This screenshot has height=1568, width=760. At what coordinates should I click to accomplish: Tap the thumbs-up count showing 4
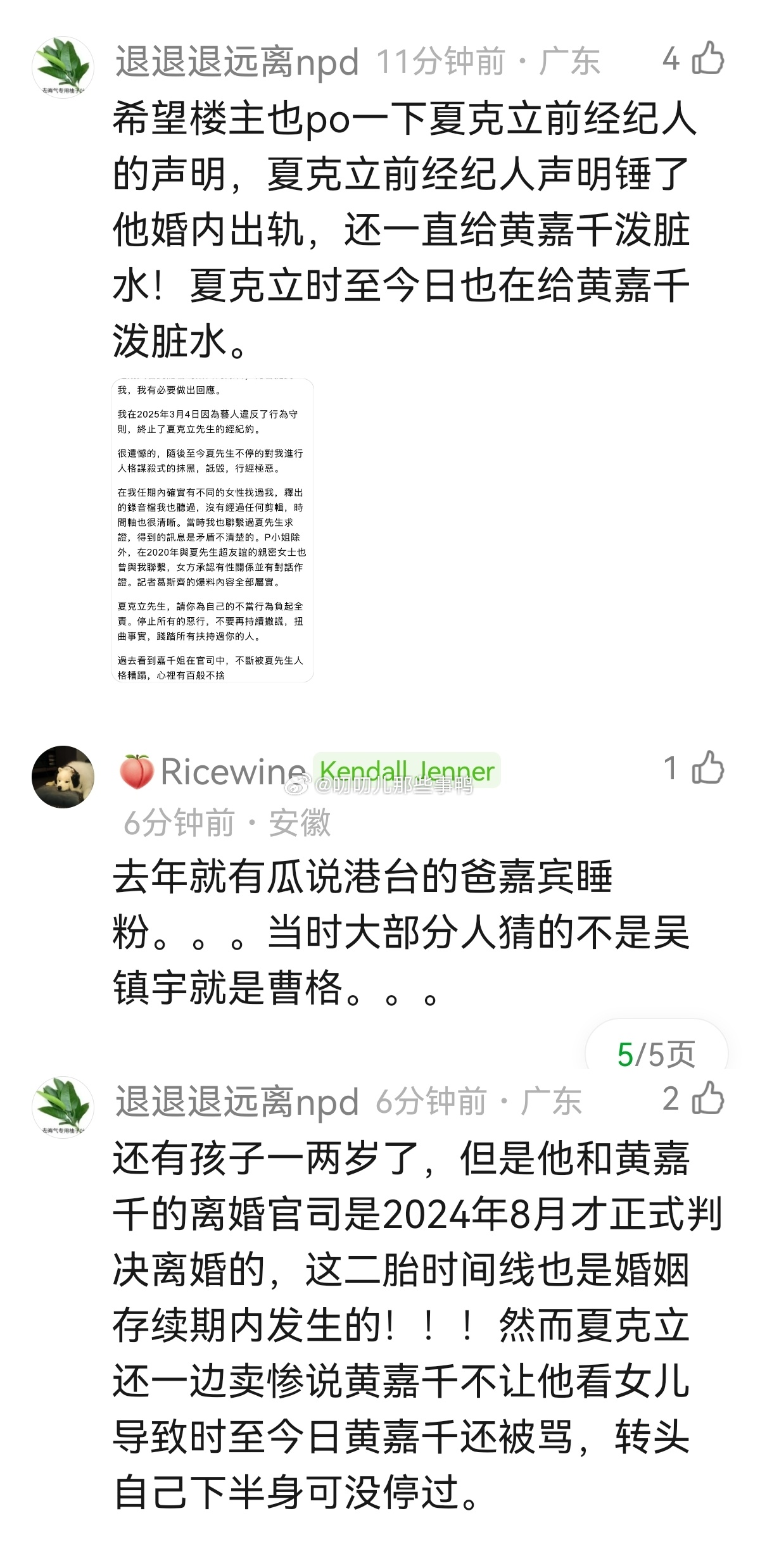[673, 61]
